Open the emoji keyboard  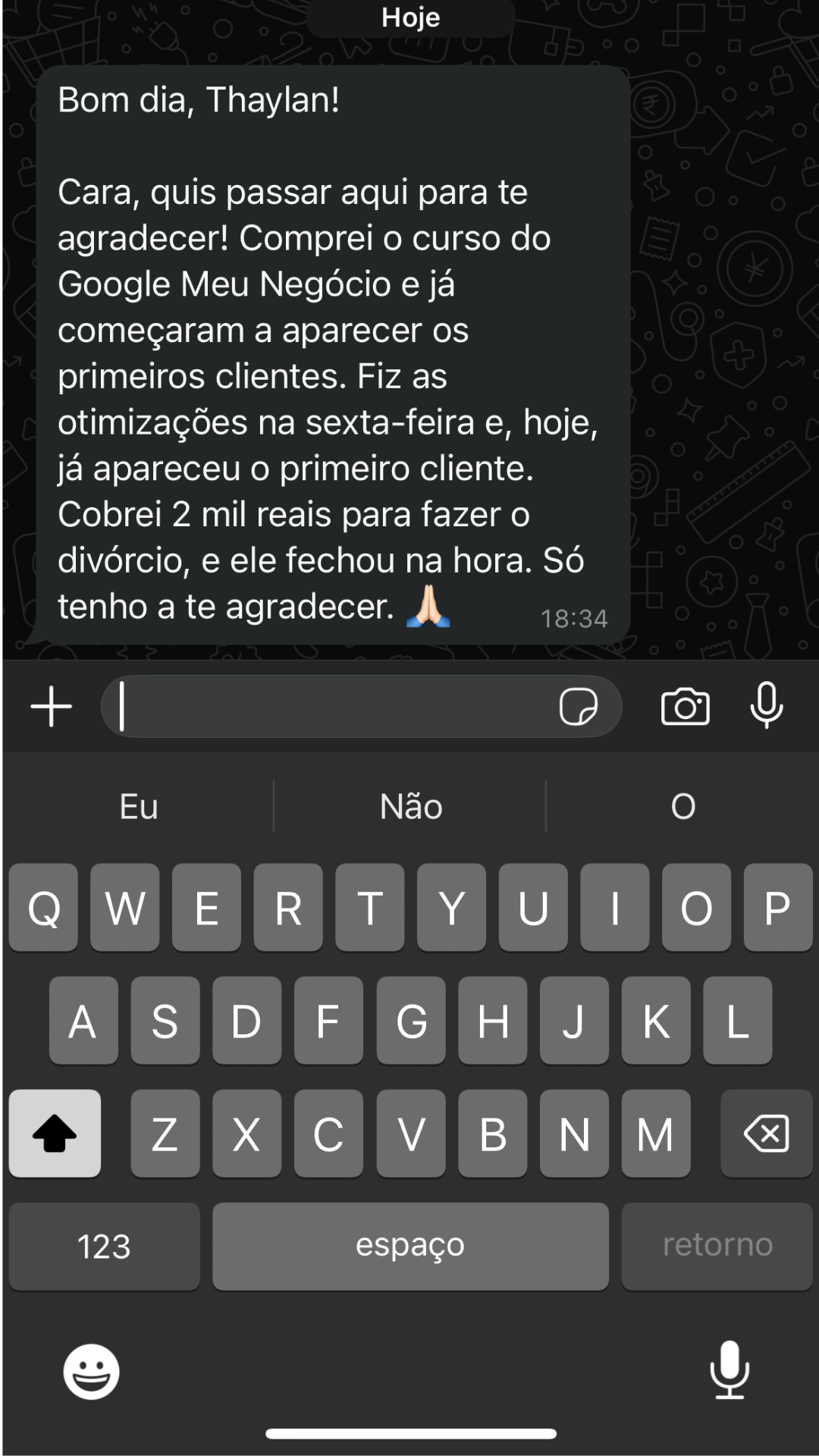coord(92,1372)
